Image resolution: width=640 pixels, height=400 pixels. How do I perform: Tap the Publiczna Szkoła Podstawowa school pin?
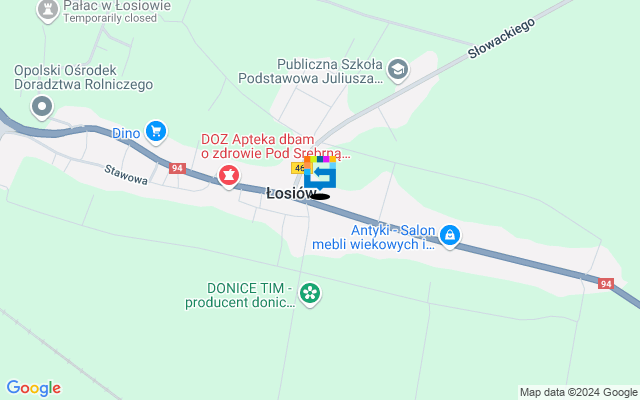[398, 69]
